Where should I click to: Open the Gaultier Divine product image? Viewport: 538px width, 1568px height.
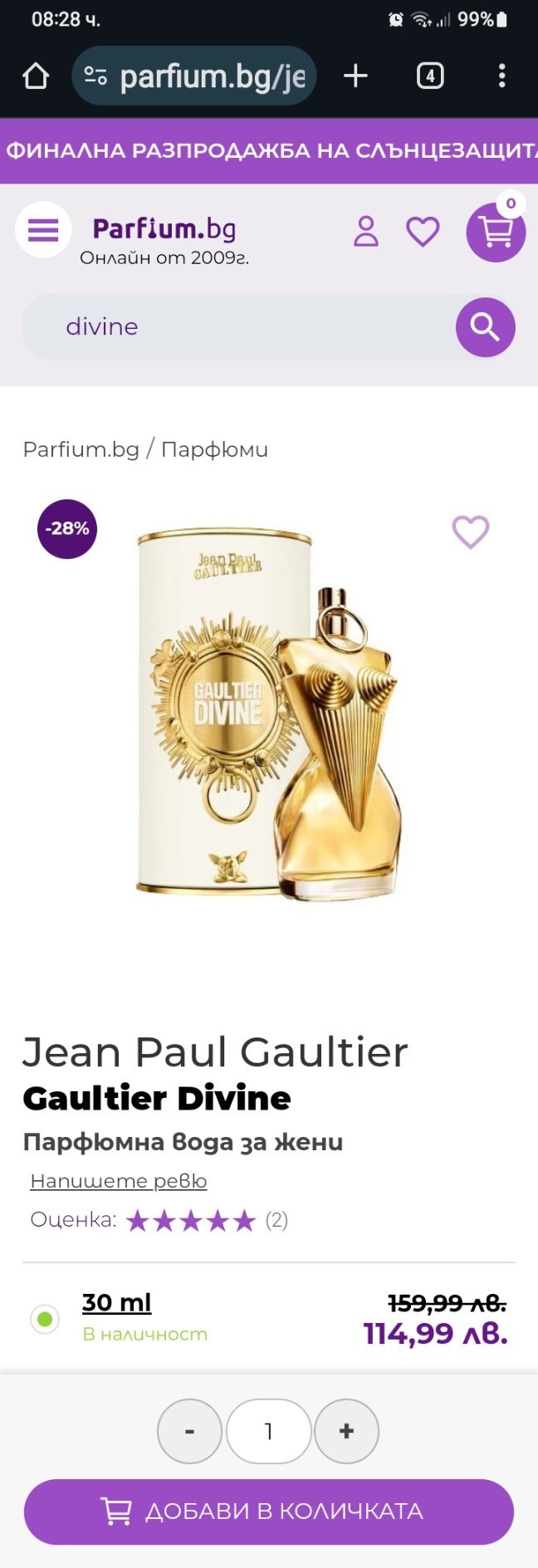tap(269, 714)
